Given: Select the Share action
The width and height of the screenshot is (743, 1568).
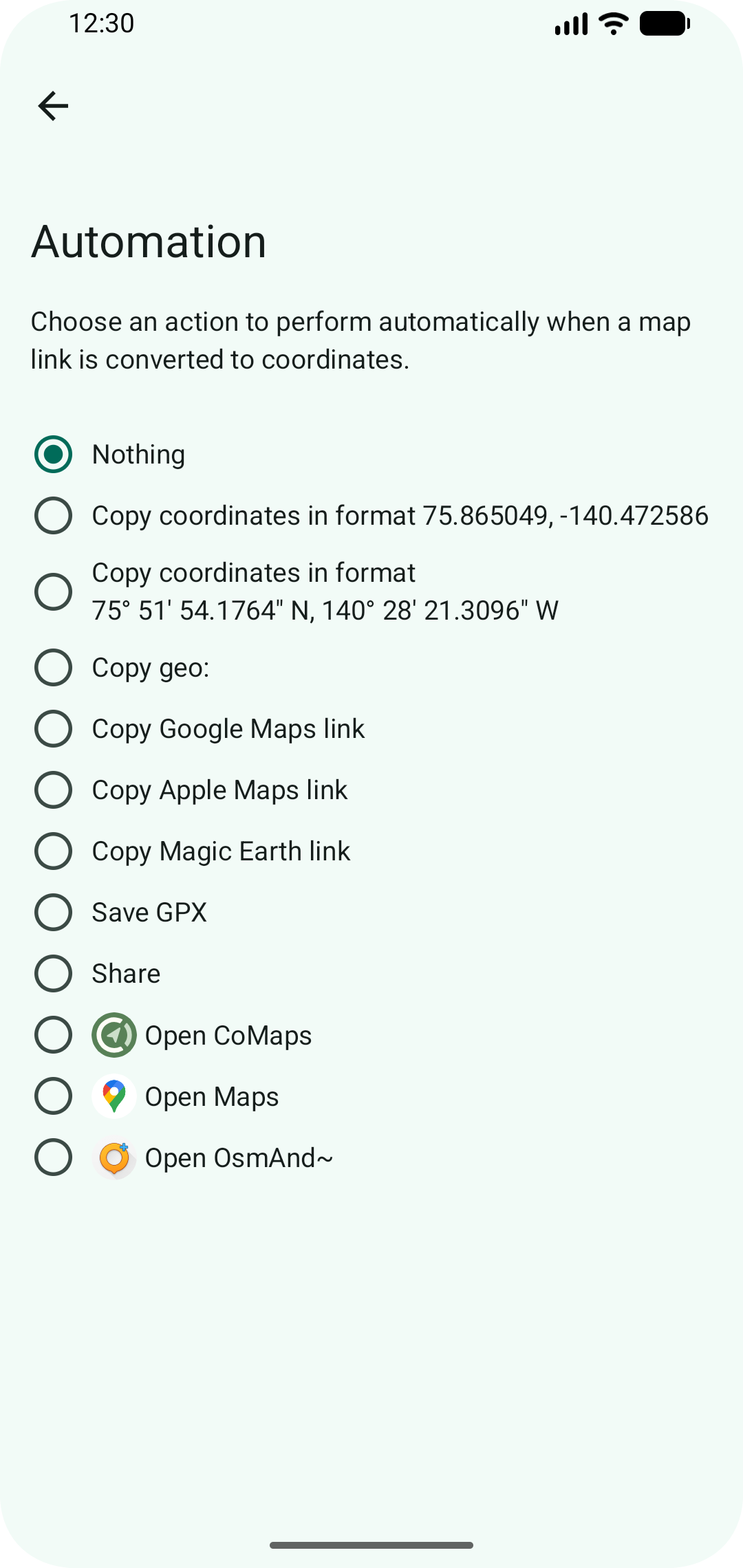Looking at the screenshot, I should point(371,974).
